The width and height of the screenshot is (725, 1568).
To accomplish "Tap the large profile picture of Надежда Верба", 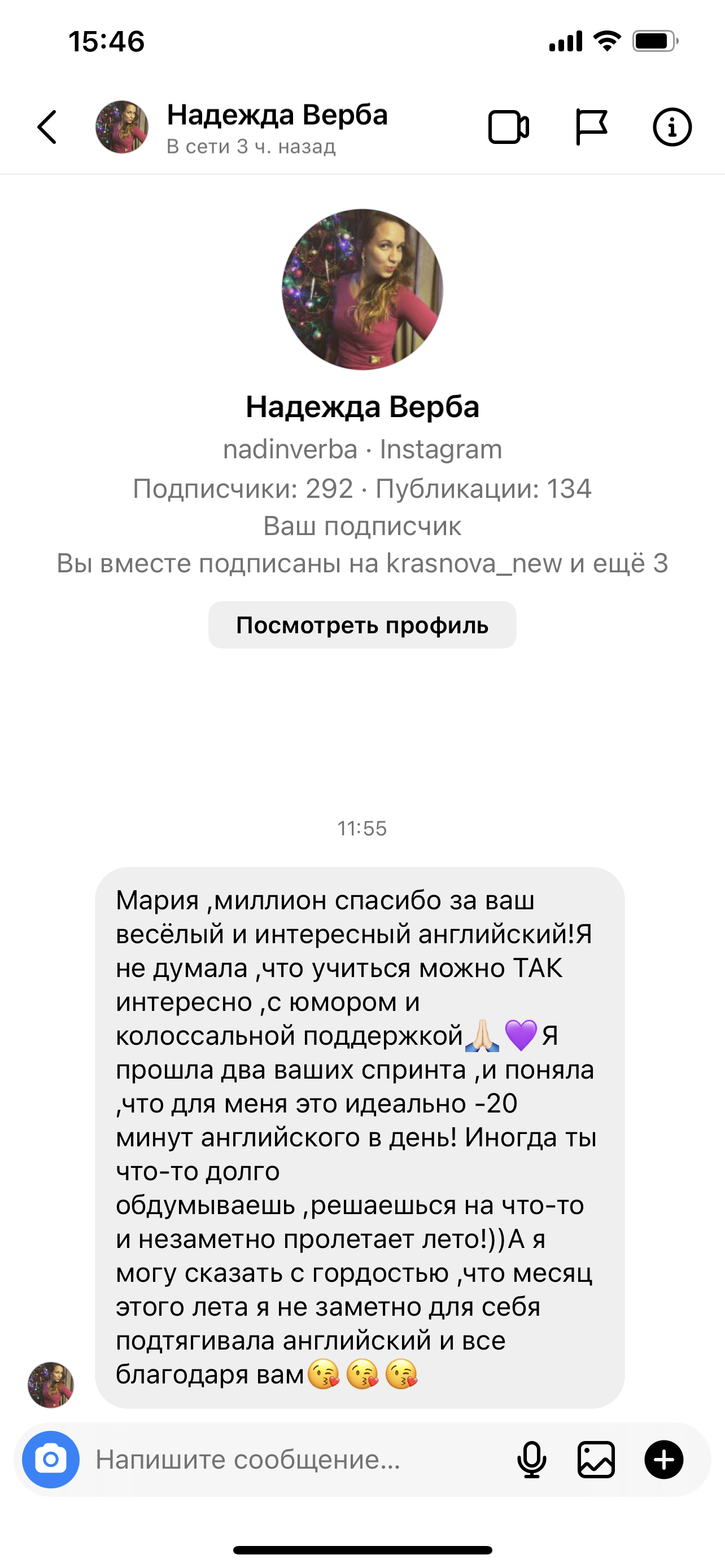I will (362, 289).
